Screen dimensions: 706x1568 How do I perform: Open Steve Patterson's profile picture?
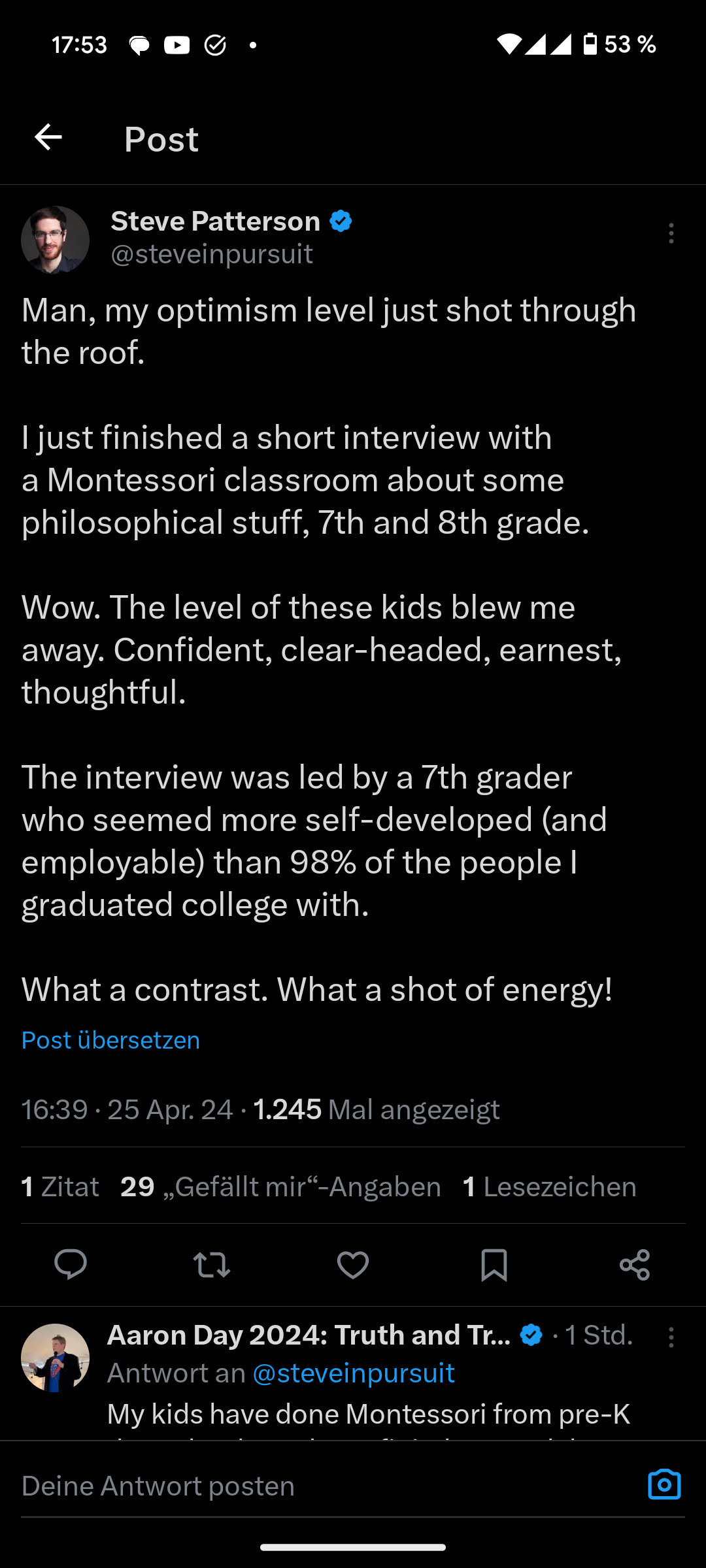pos(55,240)
